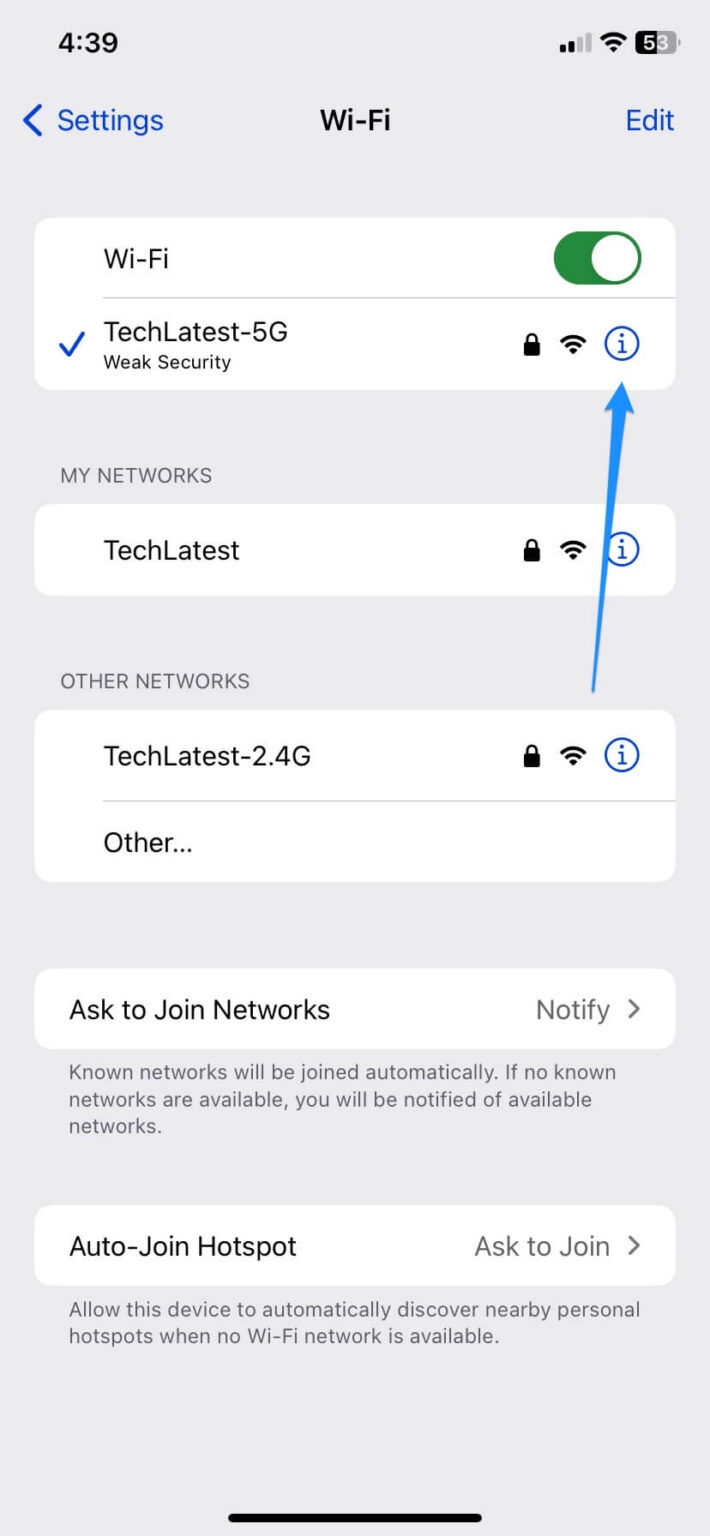Choose Other… to add a network

[355, 842]
